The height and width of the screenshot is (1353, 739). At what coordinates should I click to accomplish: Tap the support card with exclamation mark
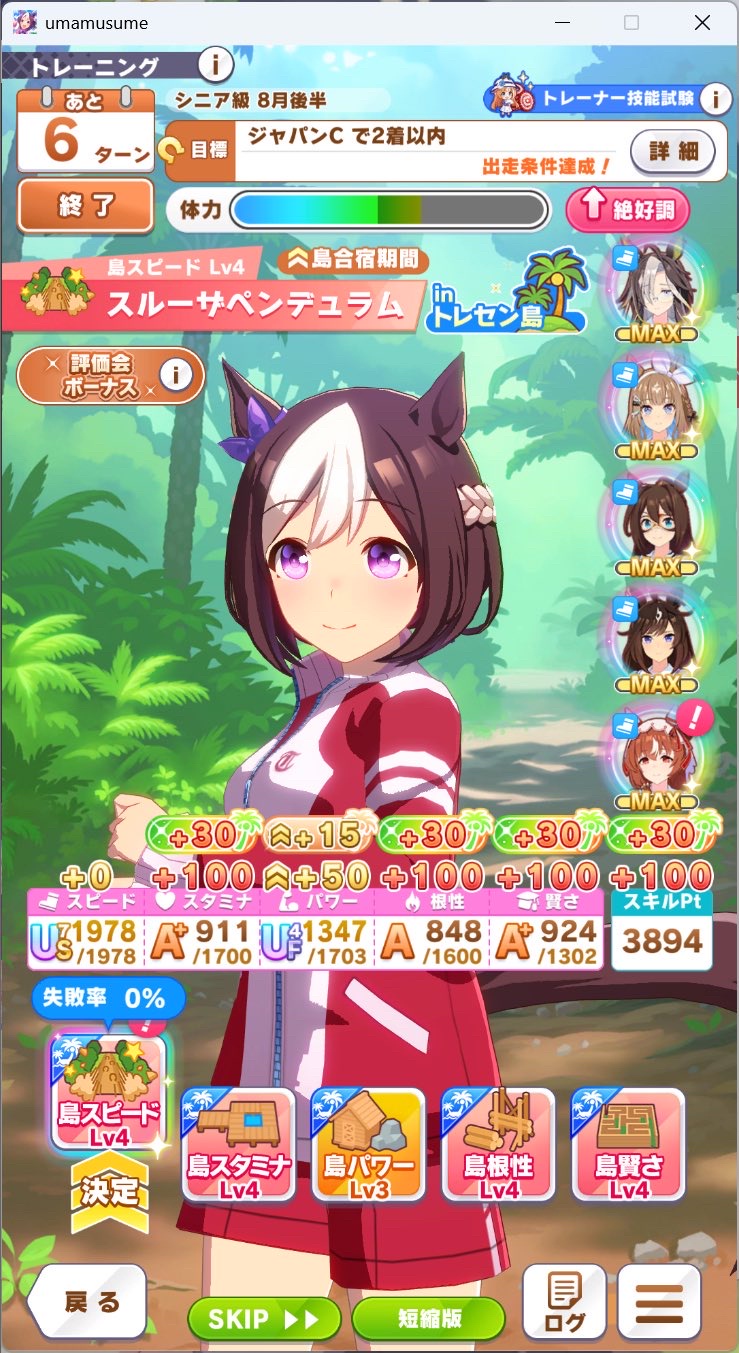coord(656,757)
